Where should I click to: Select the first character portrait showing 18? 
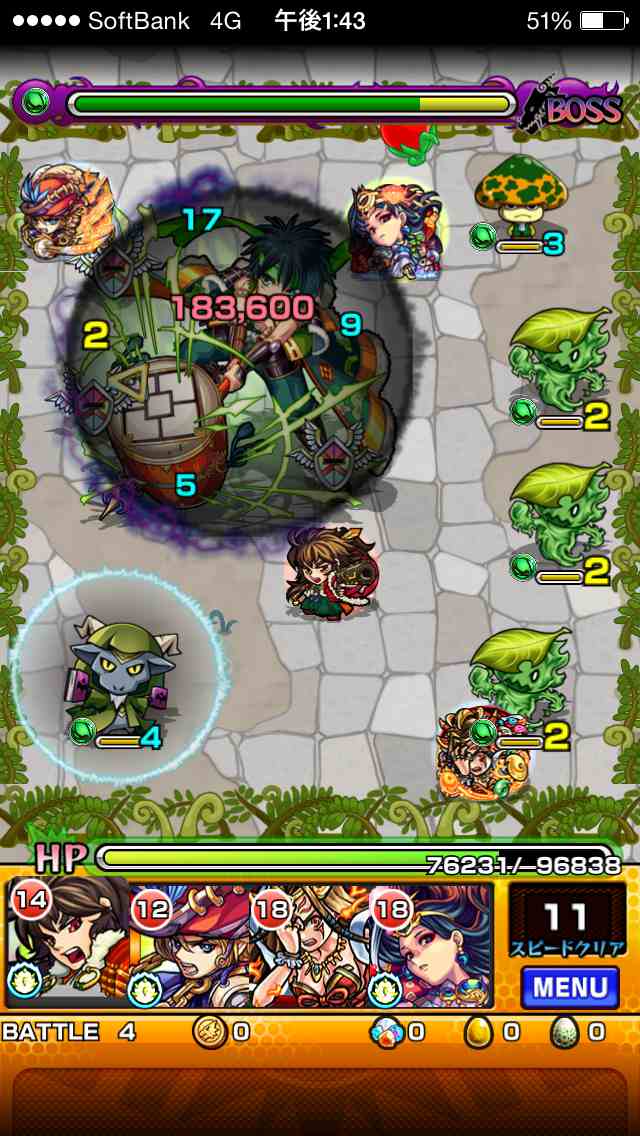310,945
